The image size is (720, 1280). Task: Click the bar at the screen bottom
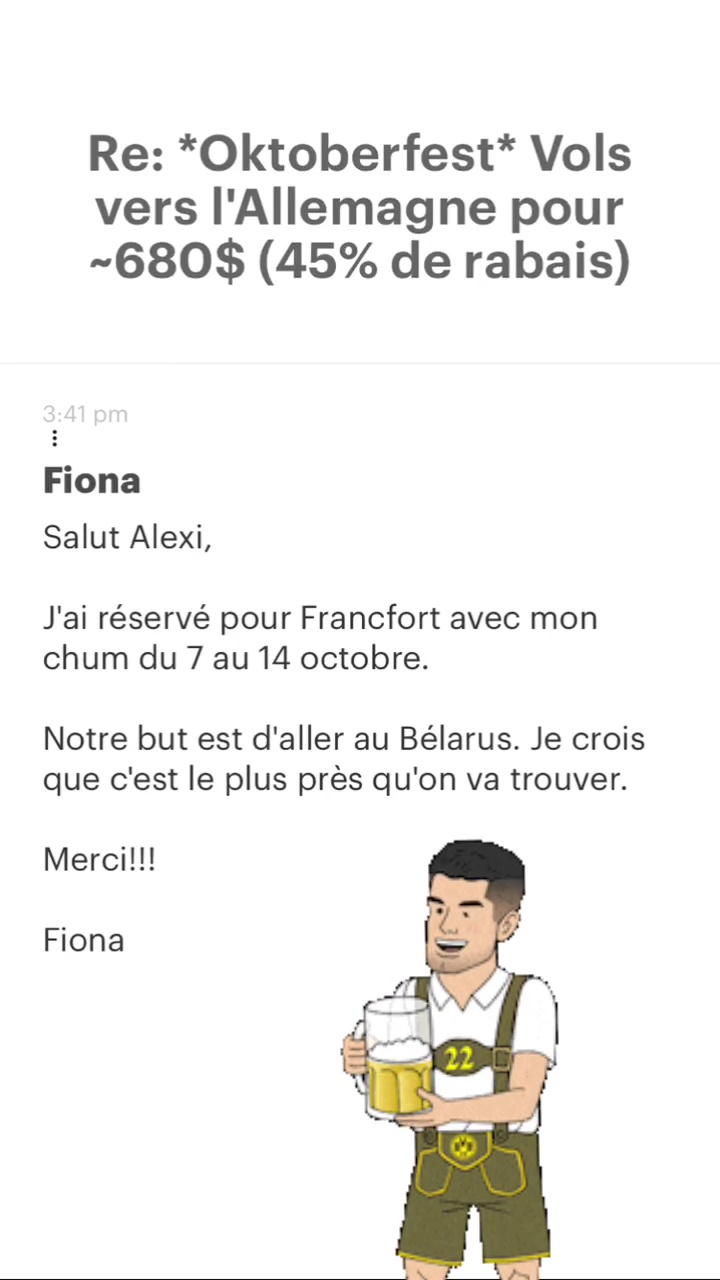coord(360,1272)
